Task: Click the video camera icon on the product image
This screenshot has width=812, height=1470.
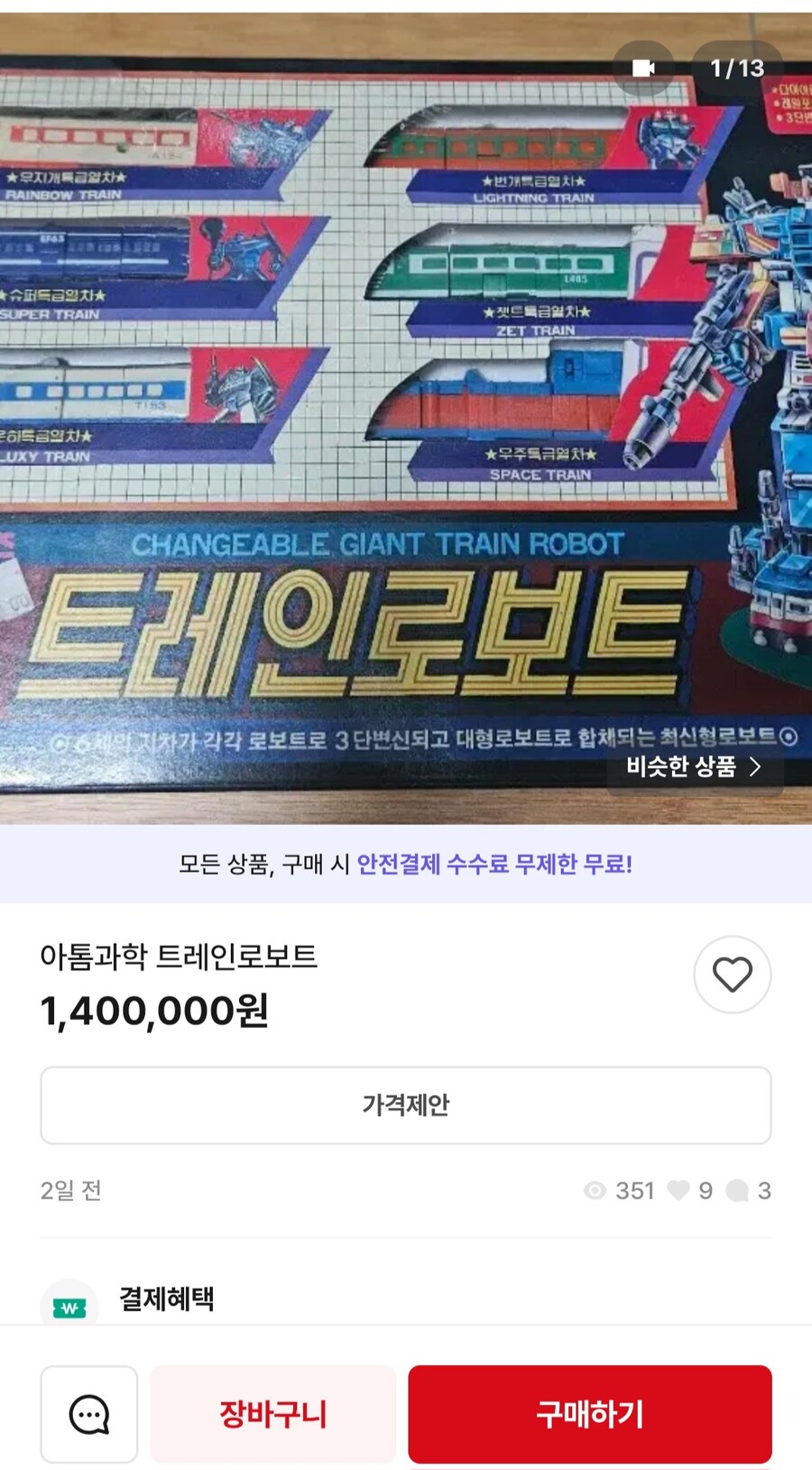Action: [x=644, y=67]
